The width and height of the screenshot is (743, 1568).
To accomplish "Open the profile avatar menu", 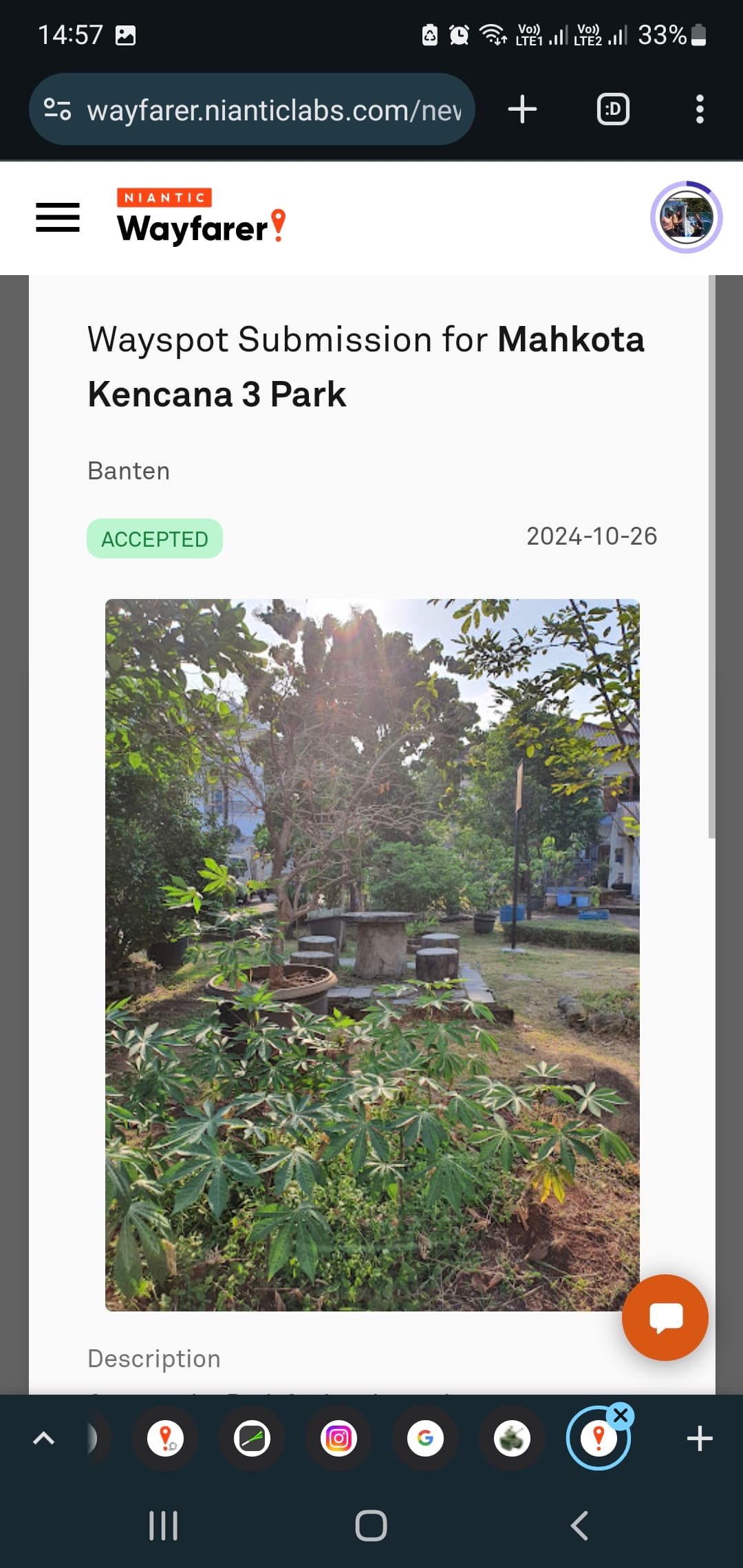I will [686, 217].
